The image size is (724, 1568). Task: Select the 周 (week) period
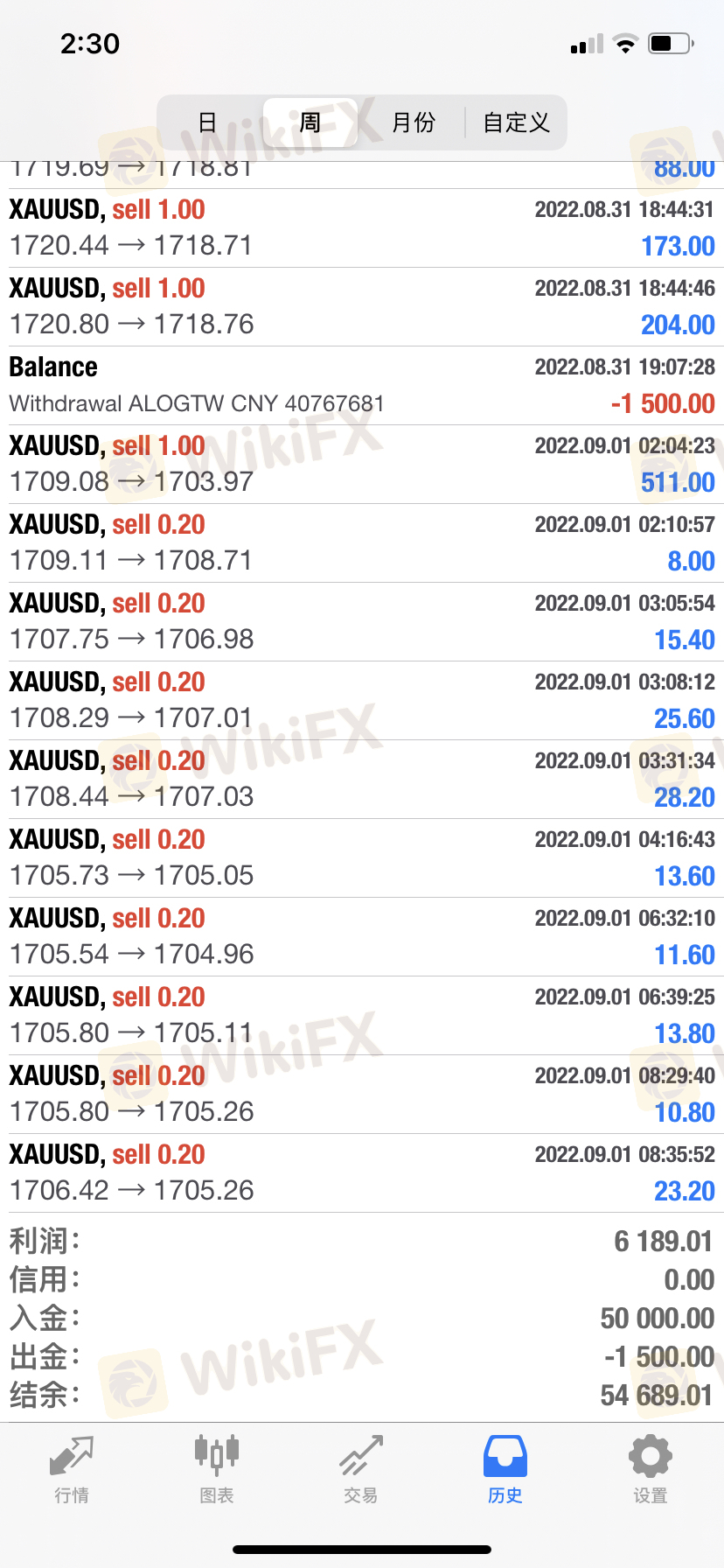point(310,122)
